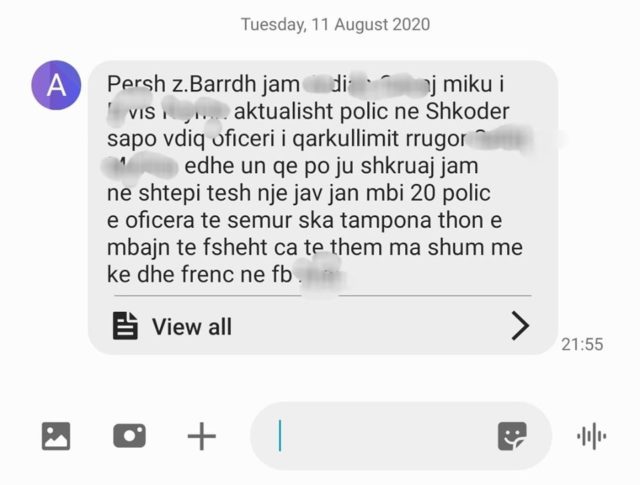Open the gallery image picker
The image size is (640, 485).
pyautogui.click(x=56, y=436)
